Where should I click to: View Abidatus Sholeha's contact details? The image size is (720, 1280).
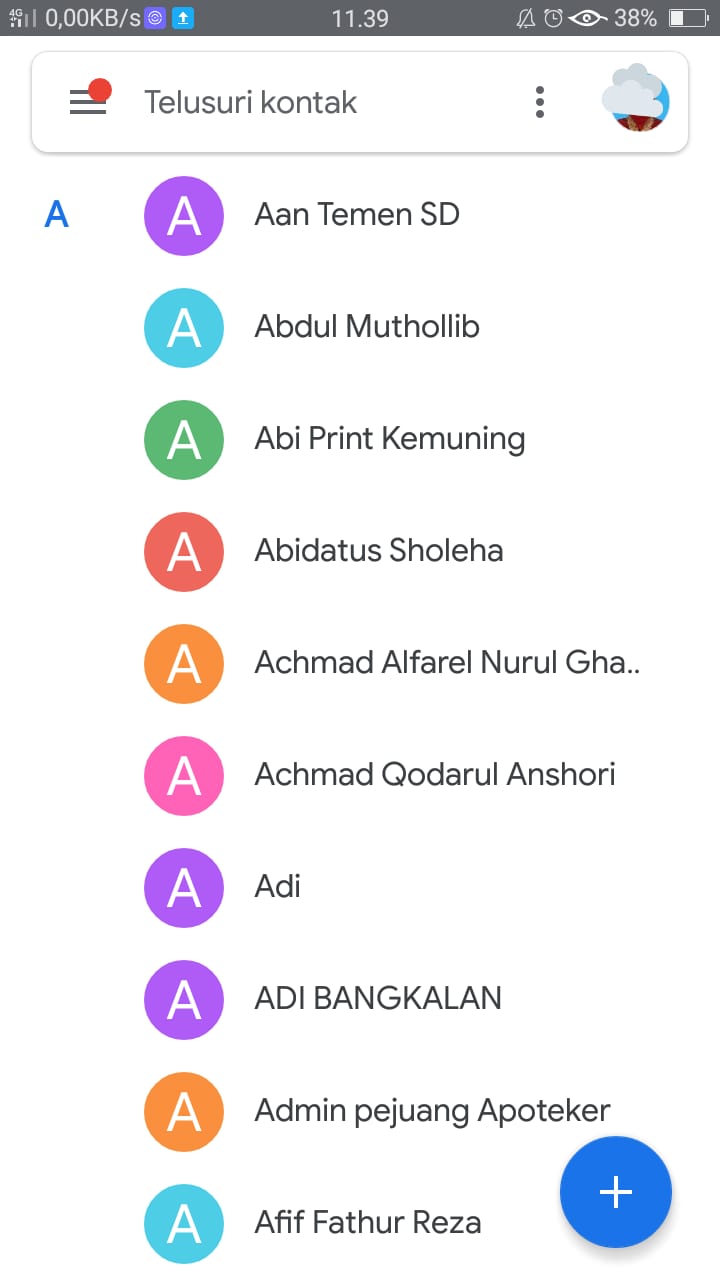click(x=378, y=550)
